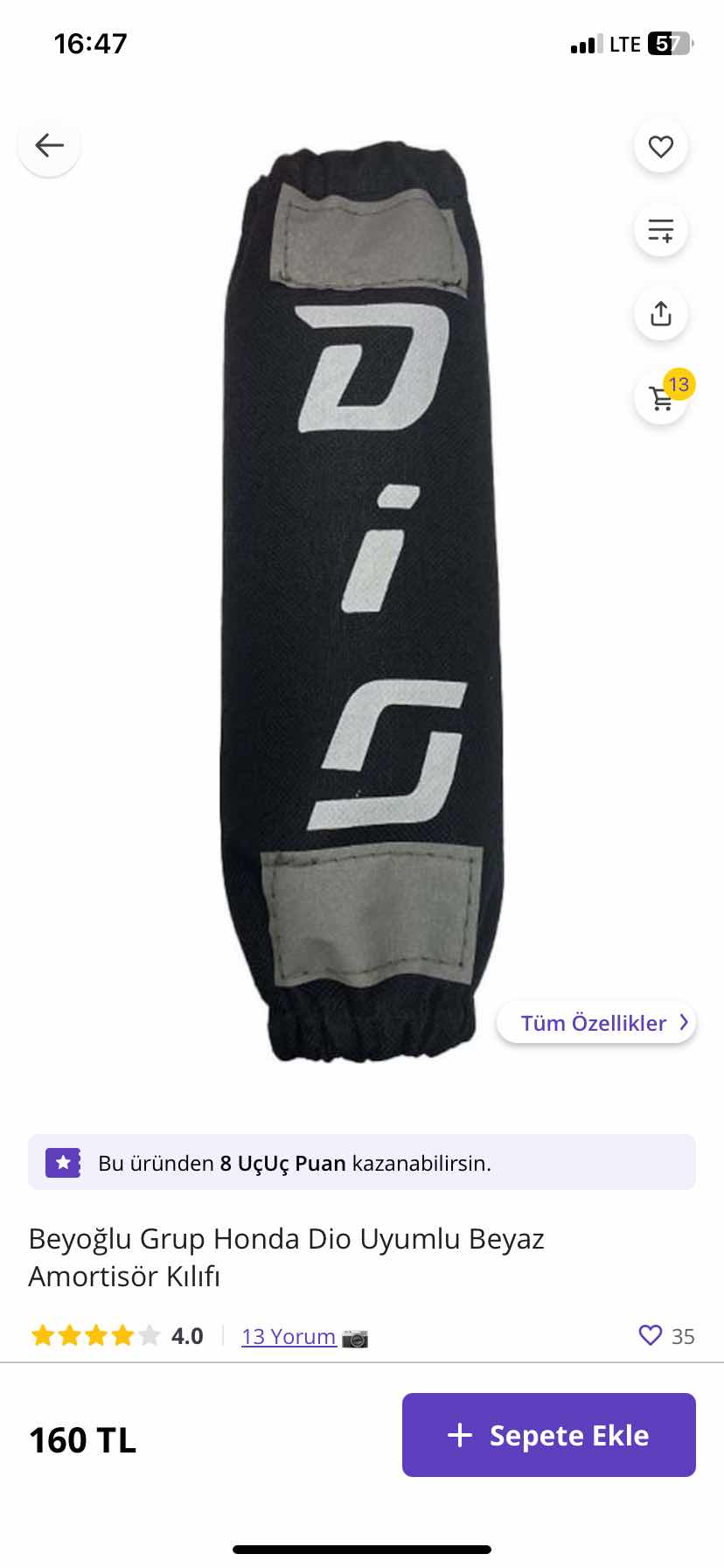Viewport: 724px width, 1568px height.
Task: Open Tüm Özellikler
Action: [x=596, y=1023]
